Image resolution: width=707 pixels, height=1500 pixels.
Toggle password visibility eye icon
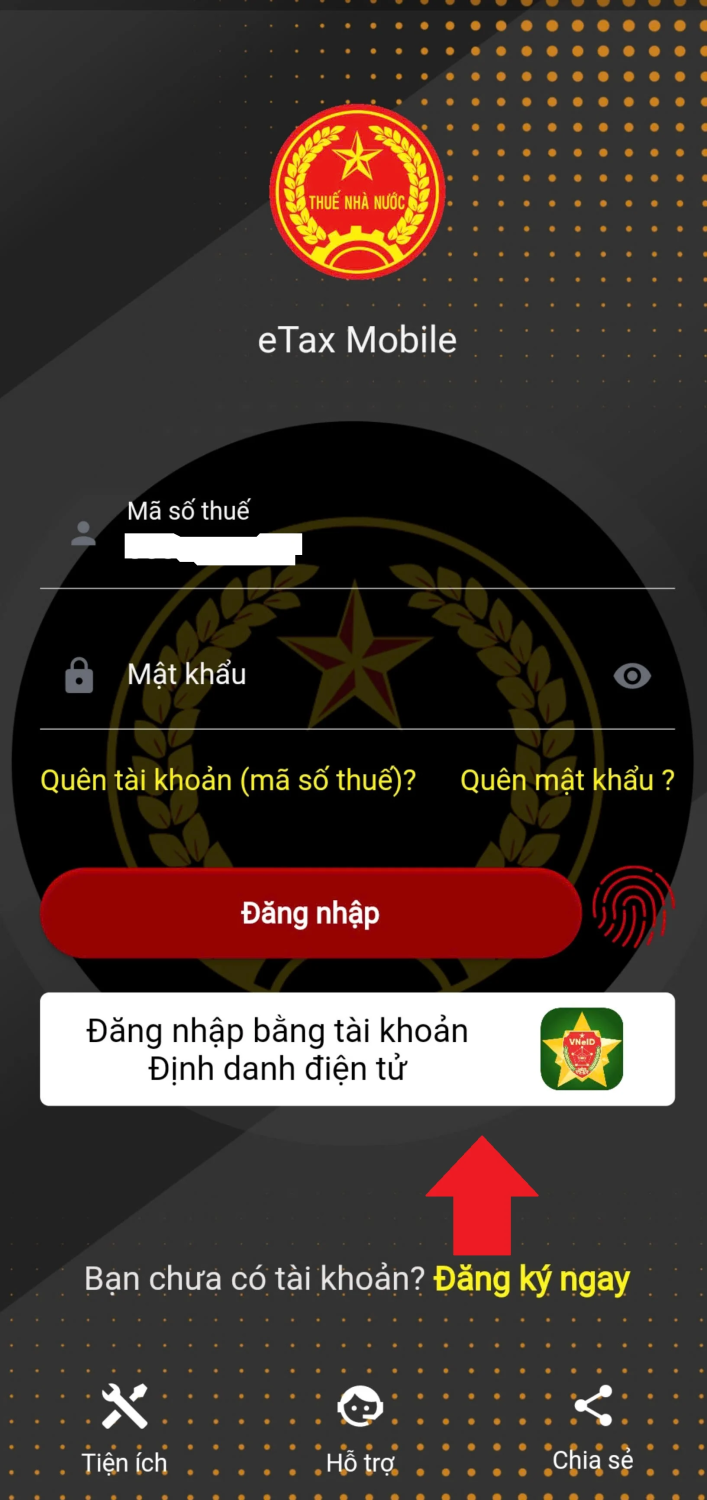(632, 677)
